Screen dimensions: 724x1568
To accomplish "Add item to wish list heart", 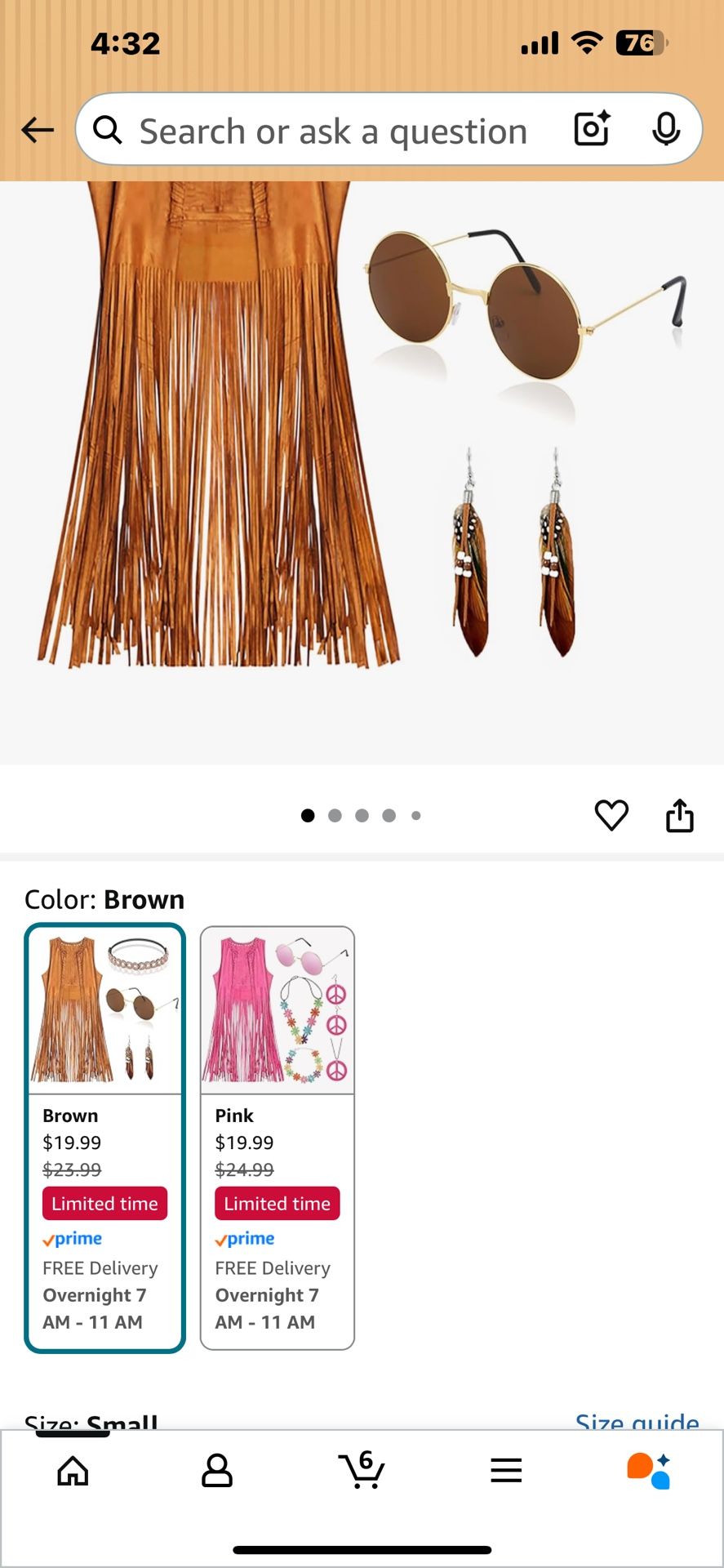I will click(x=611, y=815).
